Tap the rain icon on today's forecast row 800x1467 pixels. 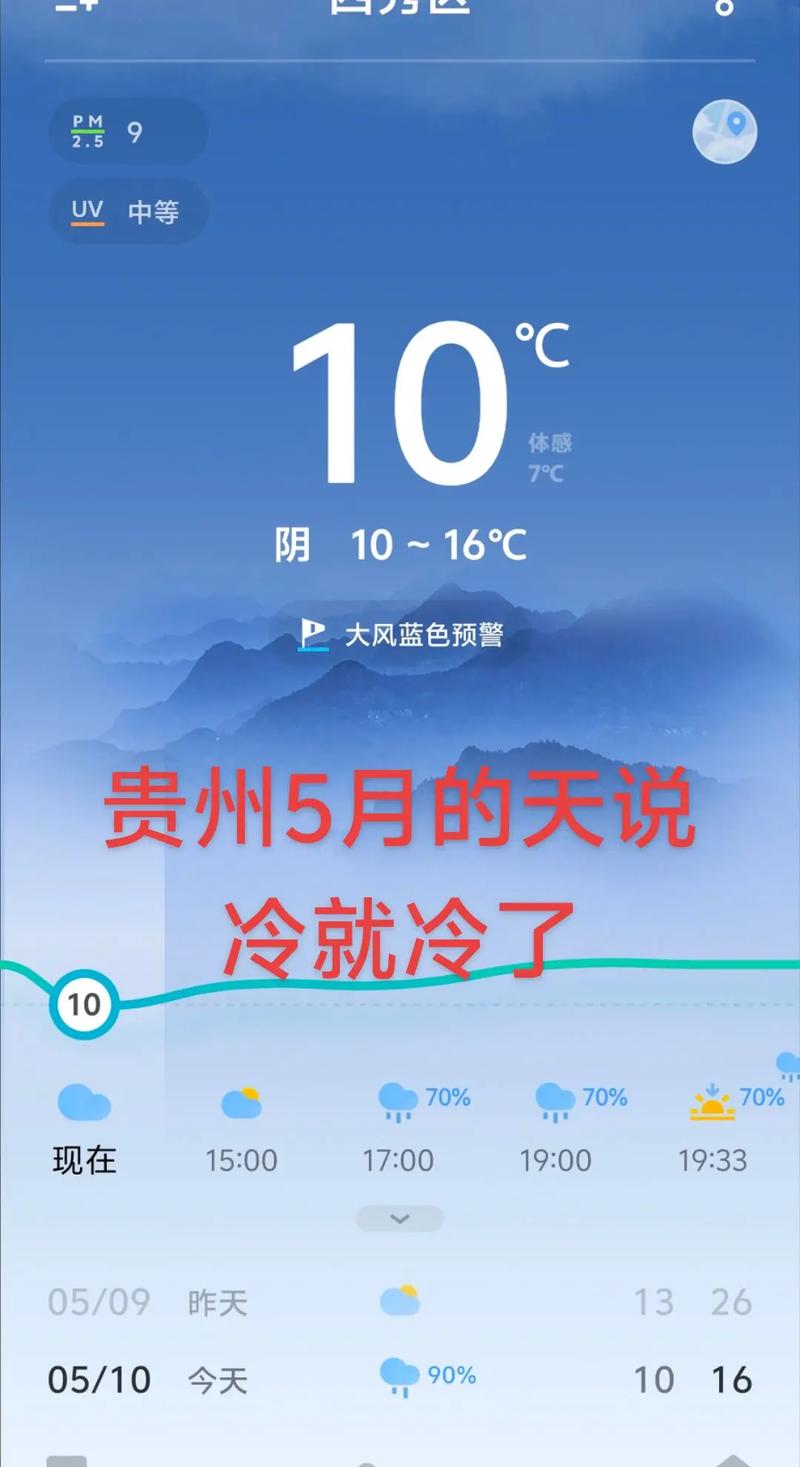tap(399, 1376)
